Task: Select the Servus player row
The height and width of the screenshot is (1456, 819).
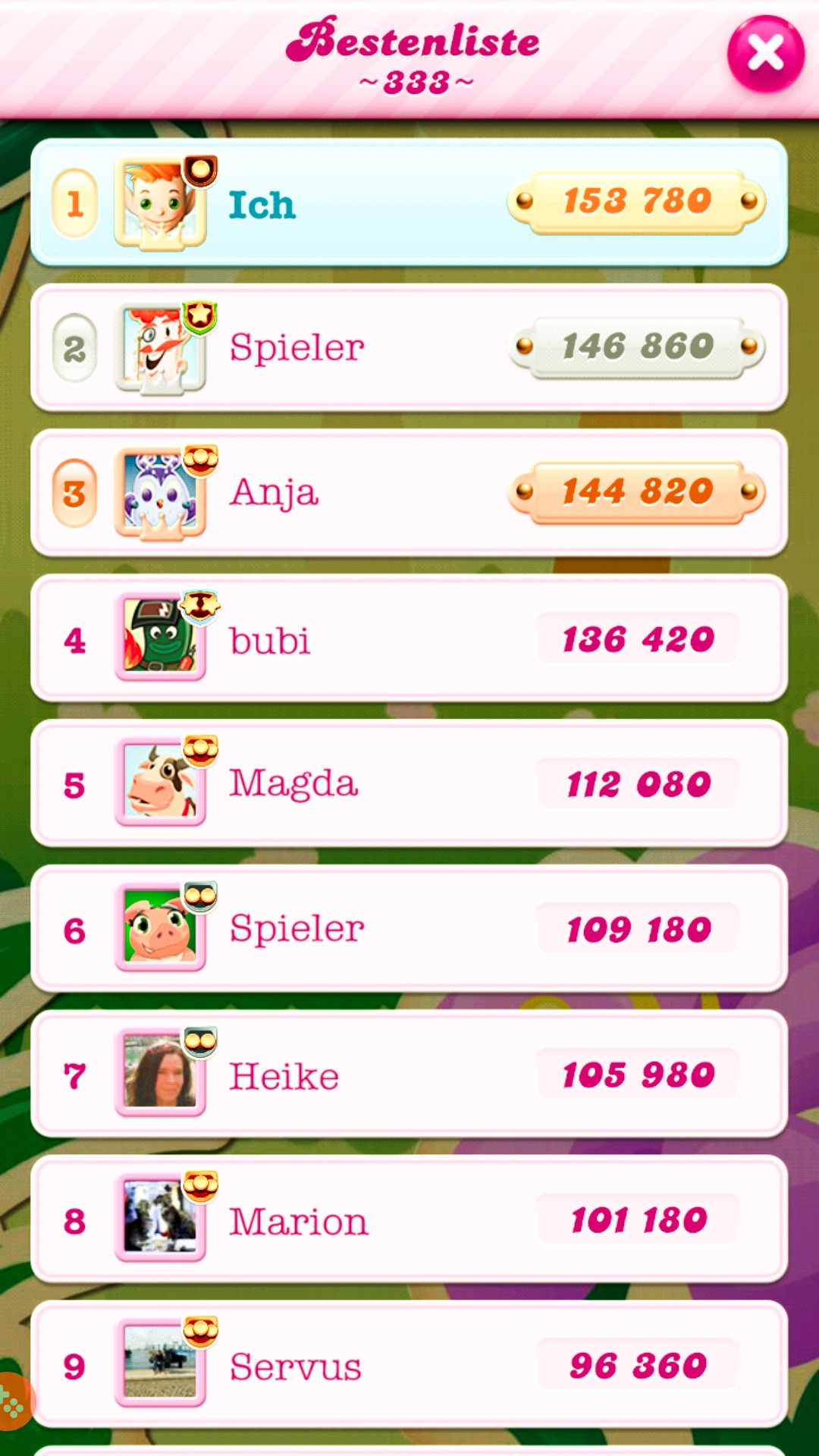Action: tap(409, 1365)
